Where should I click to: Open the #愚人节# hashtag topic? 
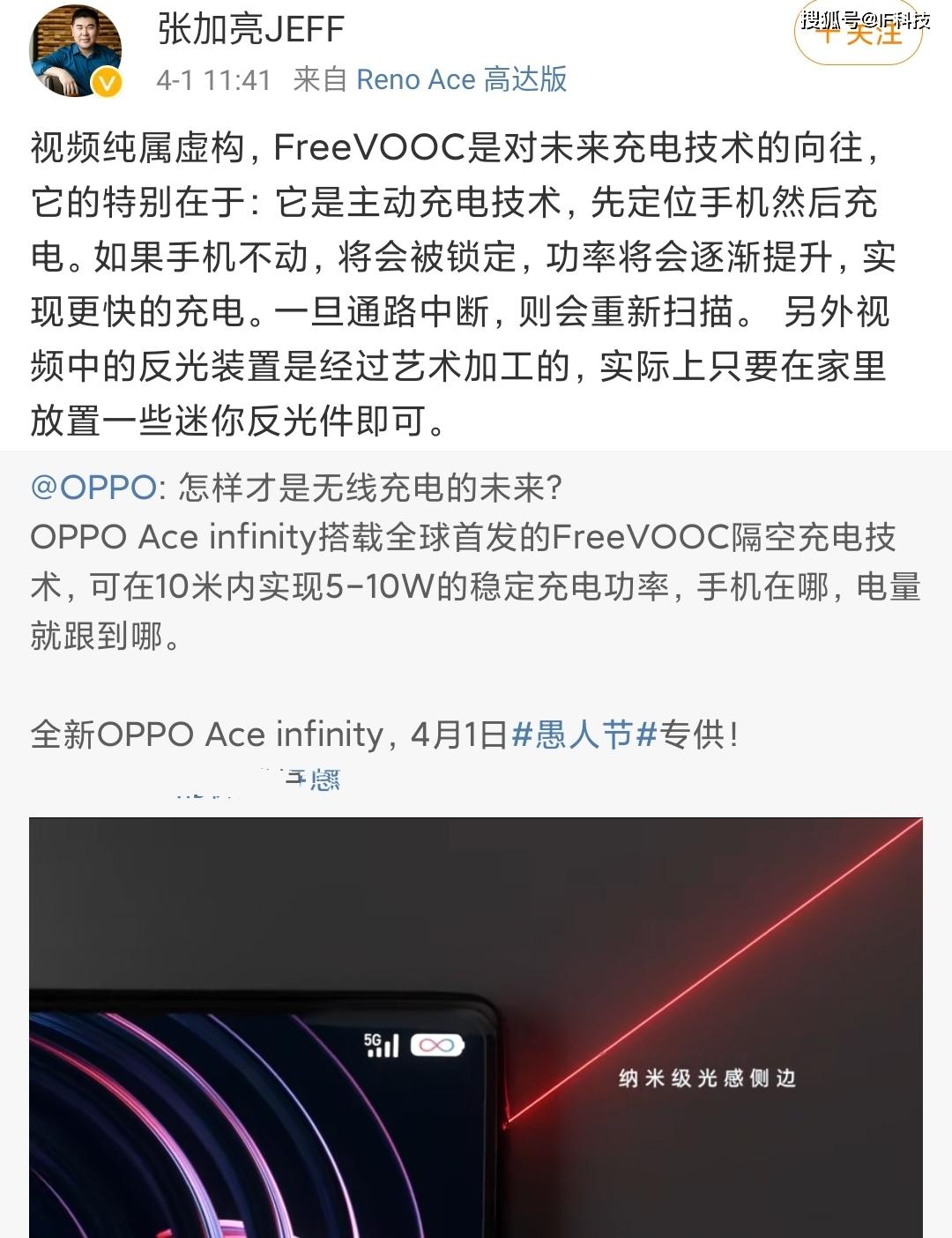pyautogui.click(x=584, y=734)
